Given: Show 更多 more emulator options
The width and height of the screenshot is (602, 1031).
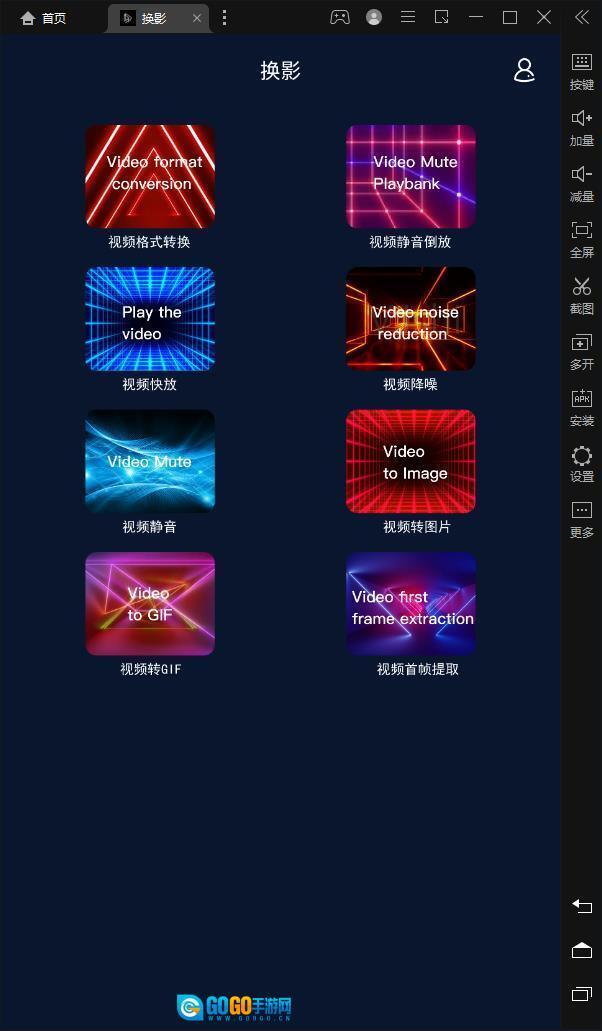Looking at the screenshot, I should [x=582, y=519].
